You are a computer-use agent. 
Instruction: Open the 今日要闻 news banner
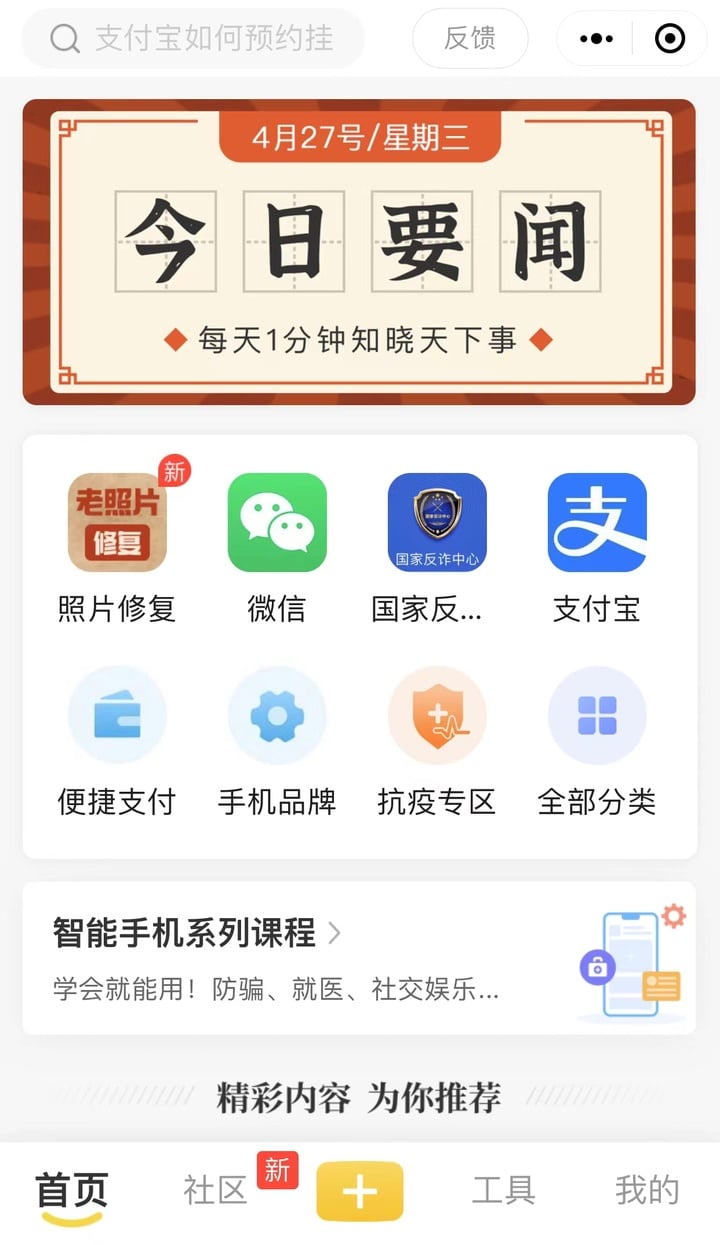tap(359, 251)
